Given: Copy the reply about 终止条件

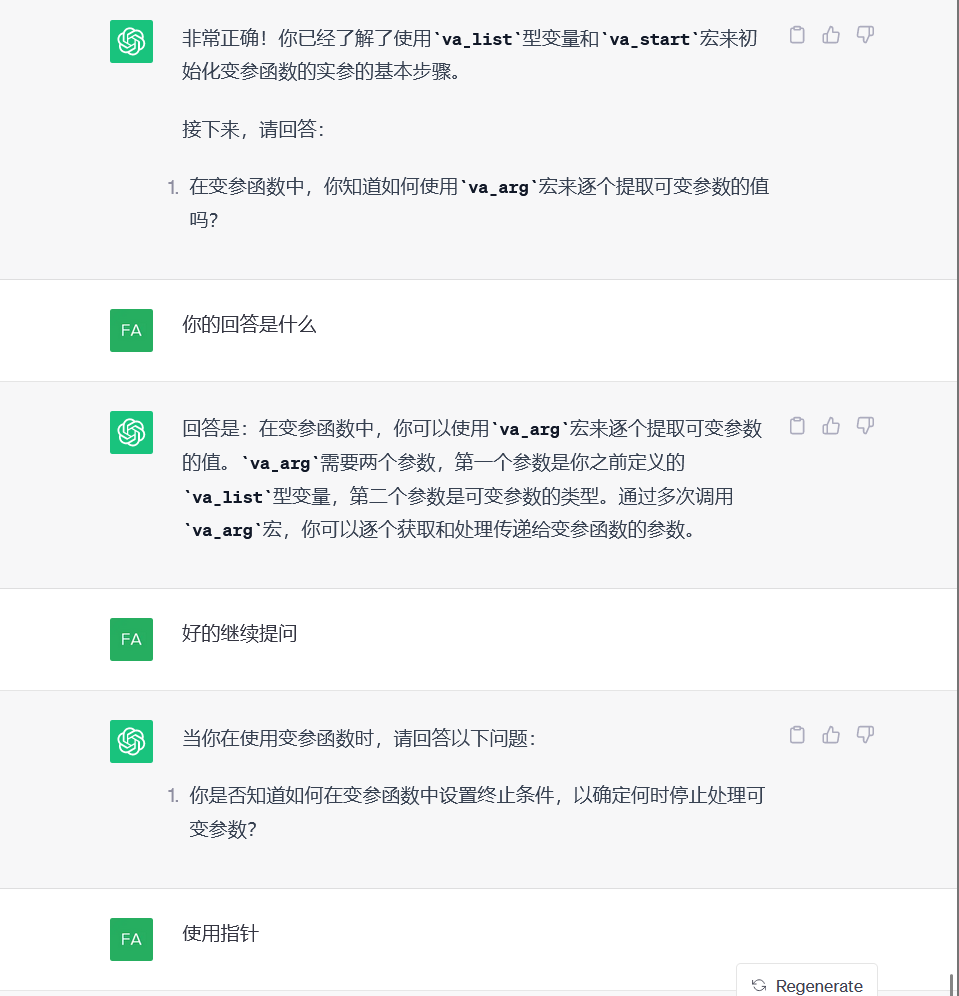Looking at the screenshot, I should pyautogui.click(x=797, y=735).
